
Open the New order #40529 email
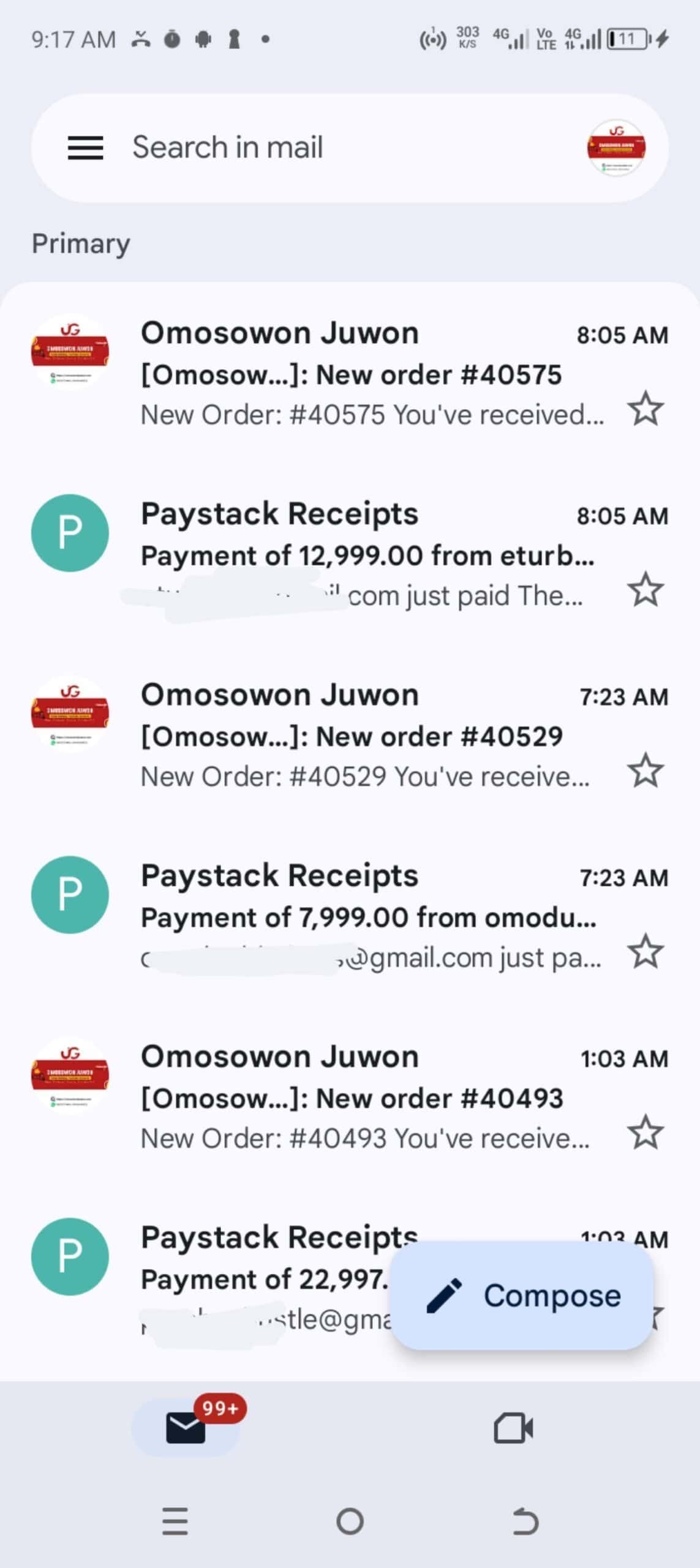367,735
